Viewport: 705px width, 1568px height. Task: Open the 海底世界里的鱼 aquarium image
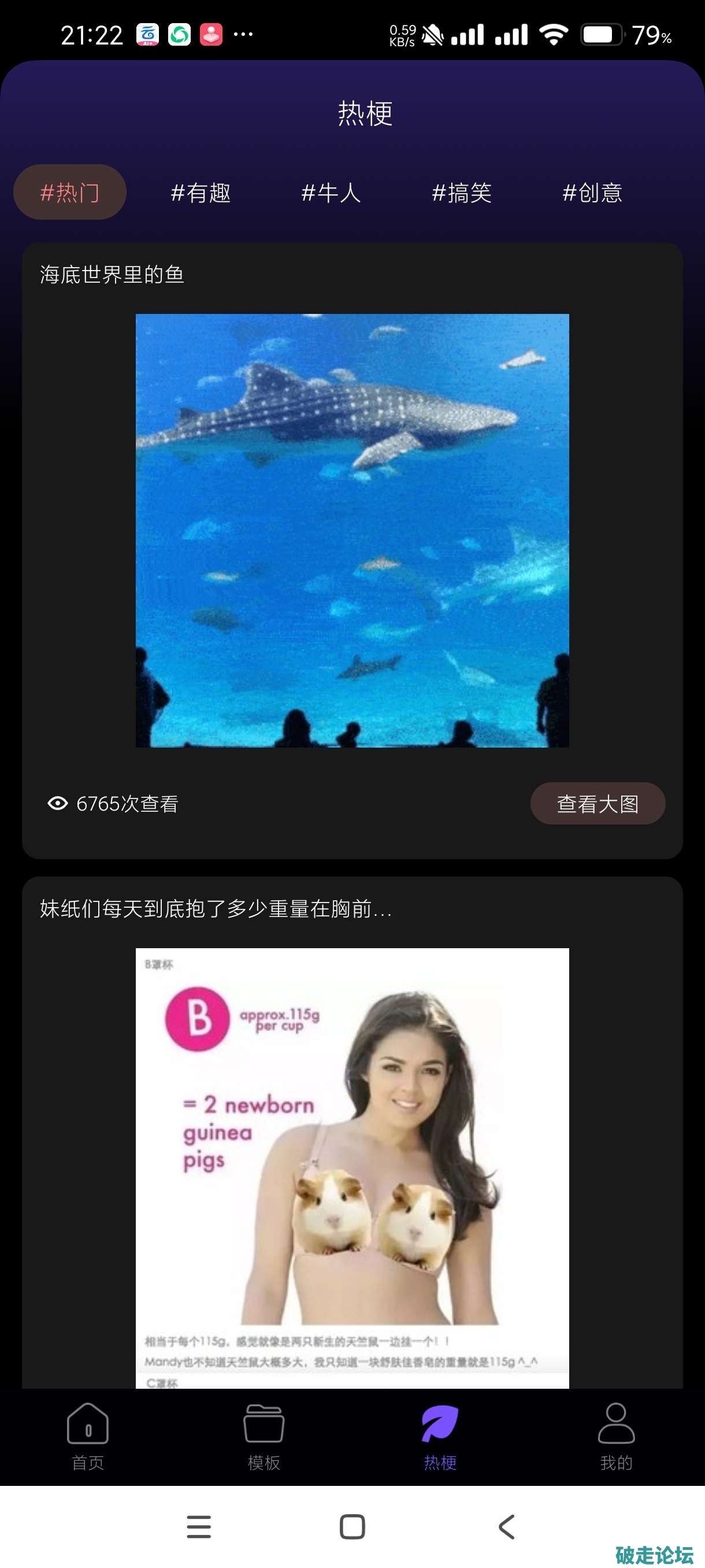(x=352, y=530)
